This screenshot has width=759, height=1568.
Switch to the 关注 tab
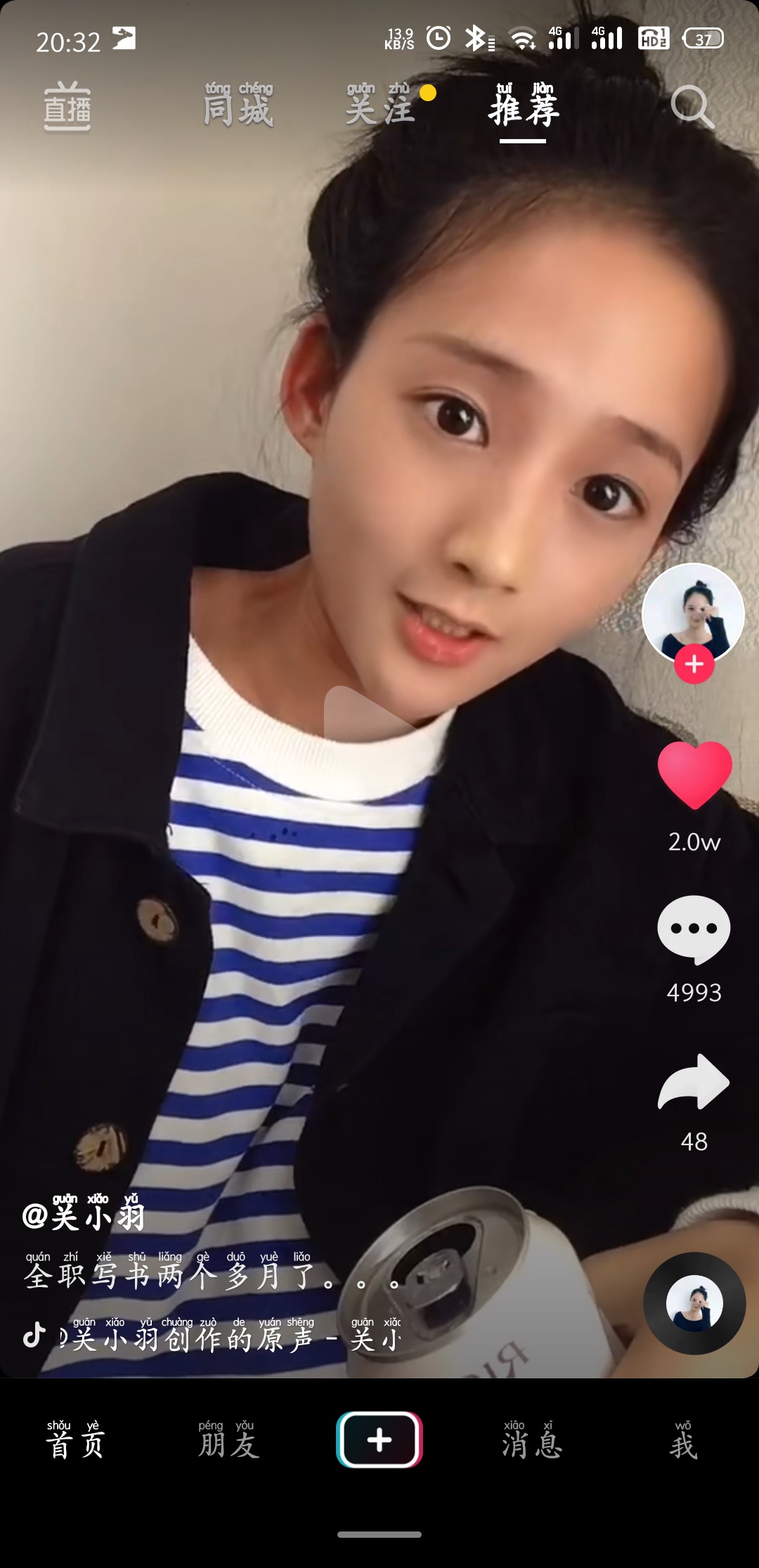coord(380,106)
